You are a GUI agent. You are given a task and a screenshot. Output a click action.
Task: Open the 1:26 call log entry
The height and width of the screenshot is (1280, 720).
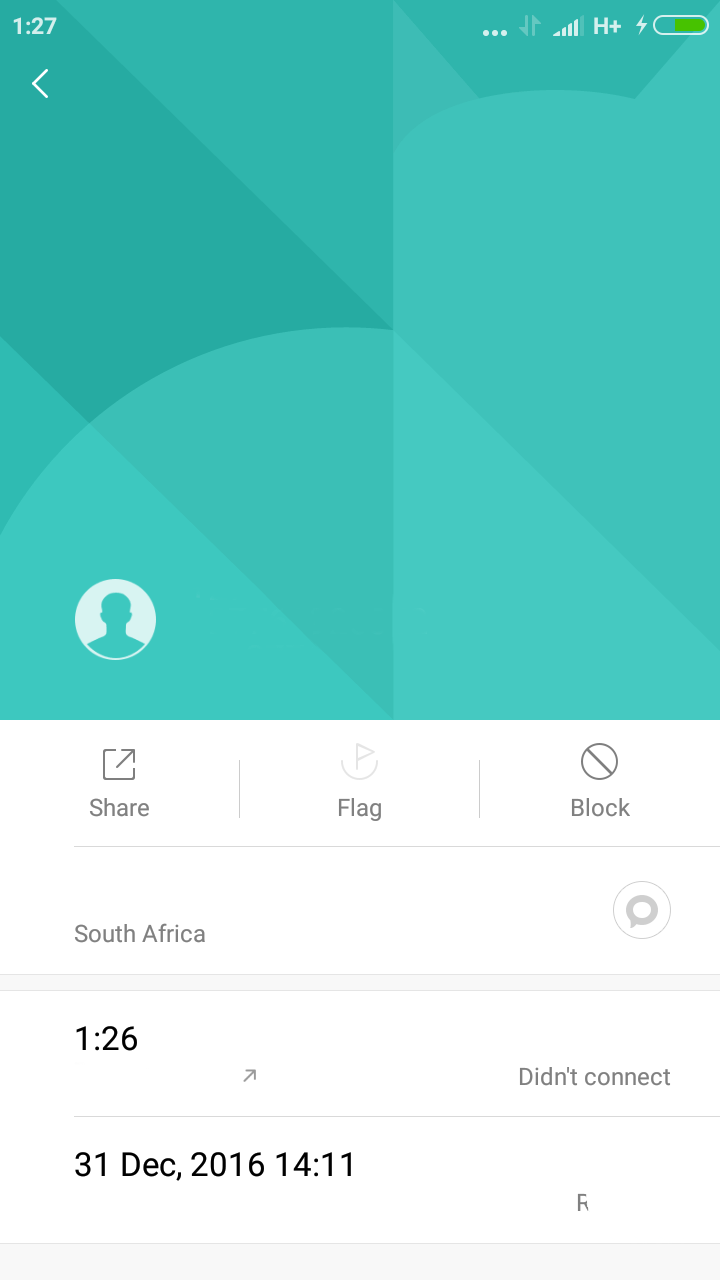click(372, 1054)
